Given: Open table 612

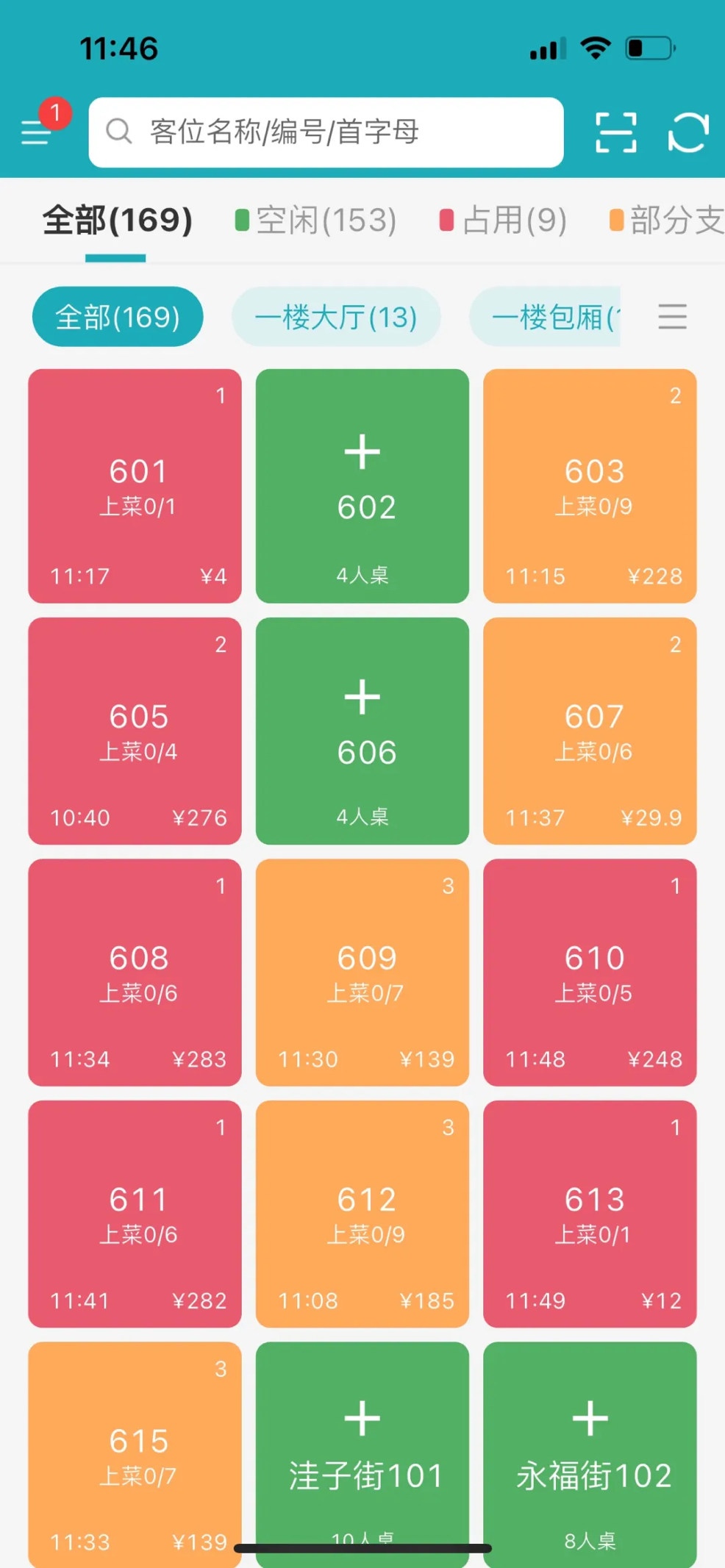Looking at the screenshot, I should click(x=362, y=1214).
